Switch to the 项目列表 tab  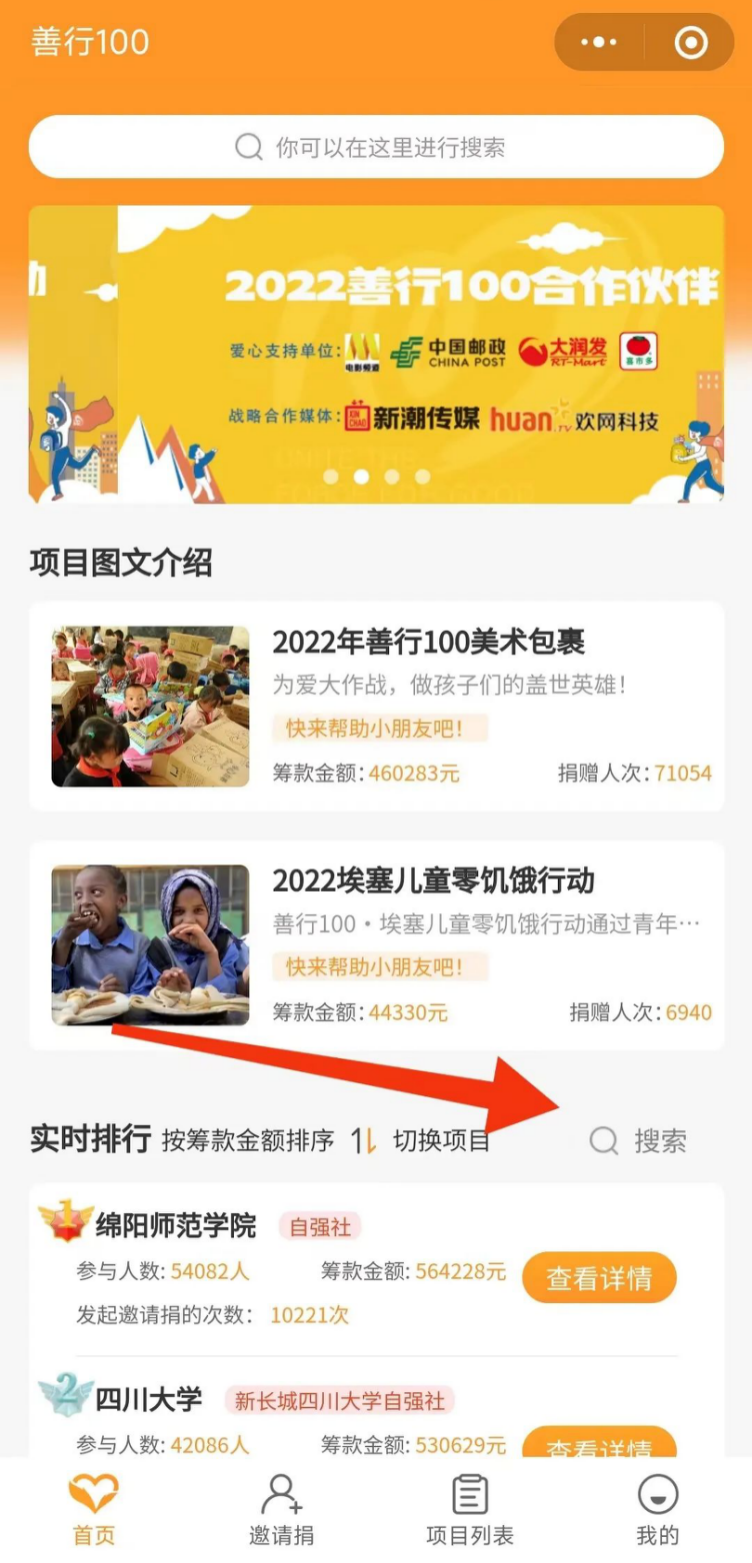coord(469,1510)
